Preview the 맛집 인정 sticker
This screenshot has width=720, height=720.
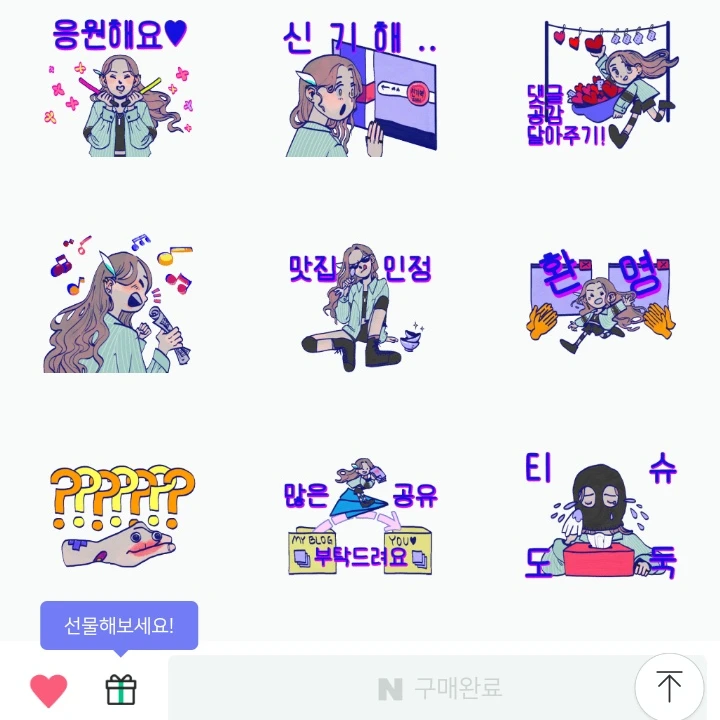tap(360, 305)
